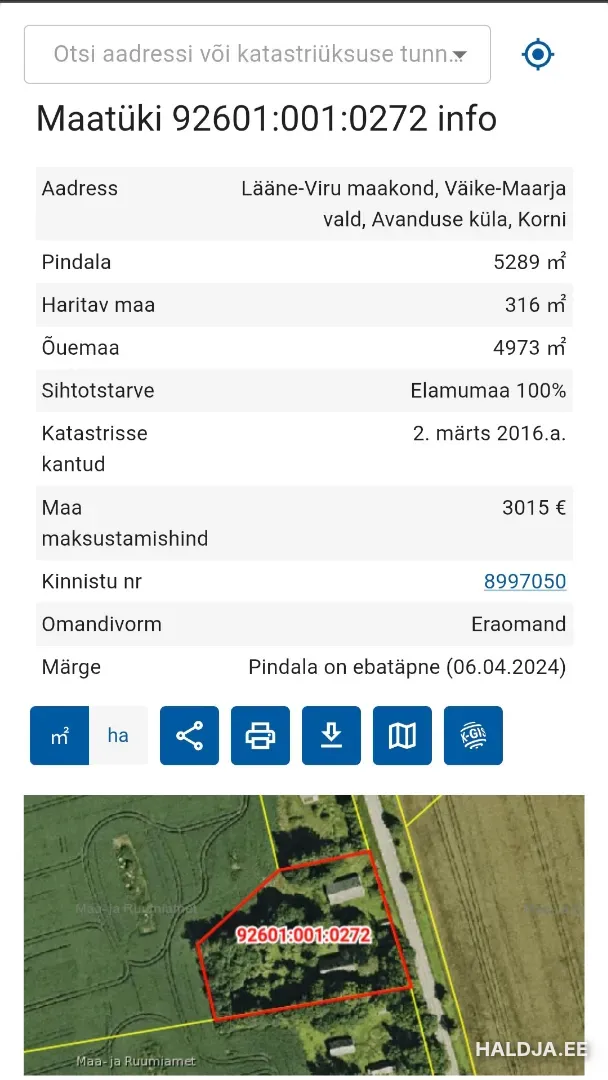This screenshot has width=608, height=1080.
Task: Open the aerial photo of parcel 92601:001:0272
Action: [x=304, y=935]
